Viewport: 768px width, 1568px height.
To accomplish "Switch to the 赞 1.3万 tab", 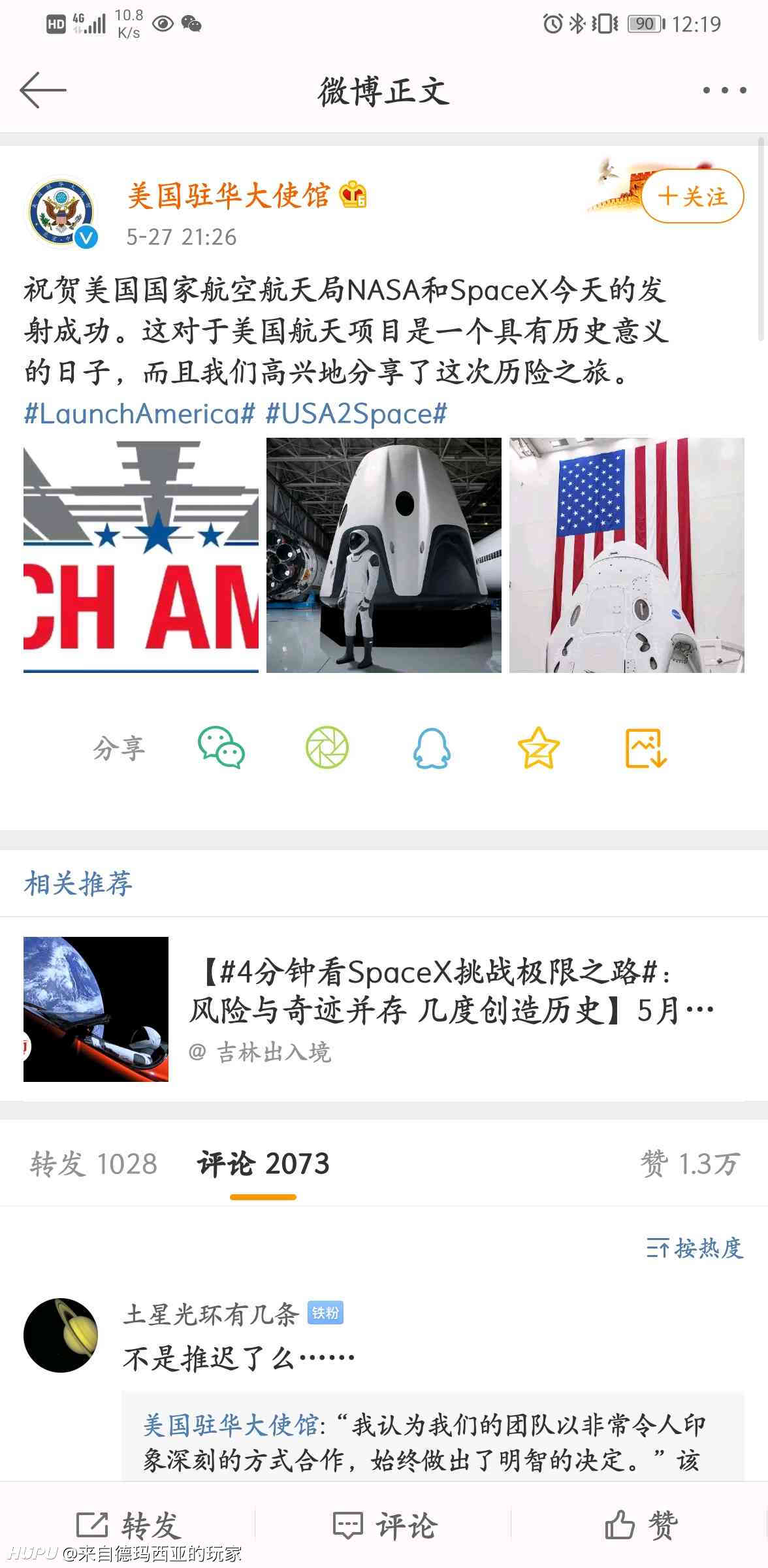I will (690, 1164).
